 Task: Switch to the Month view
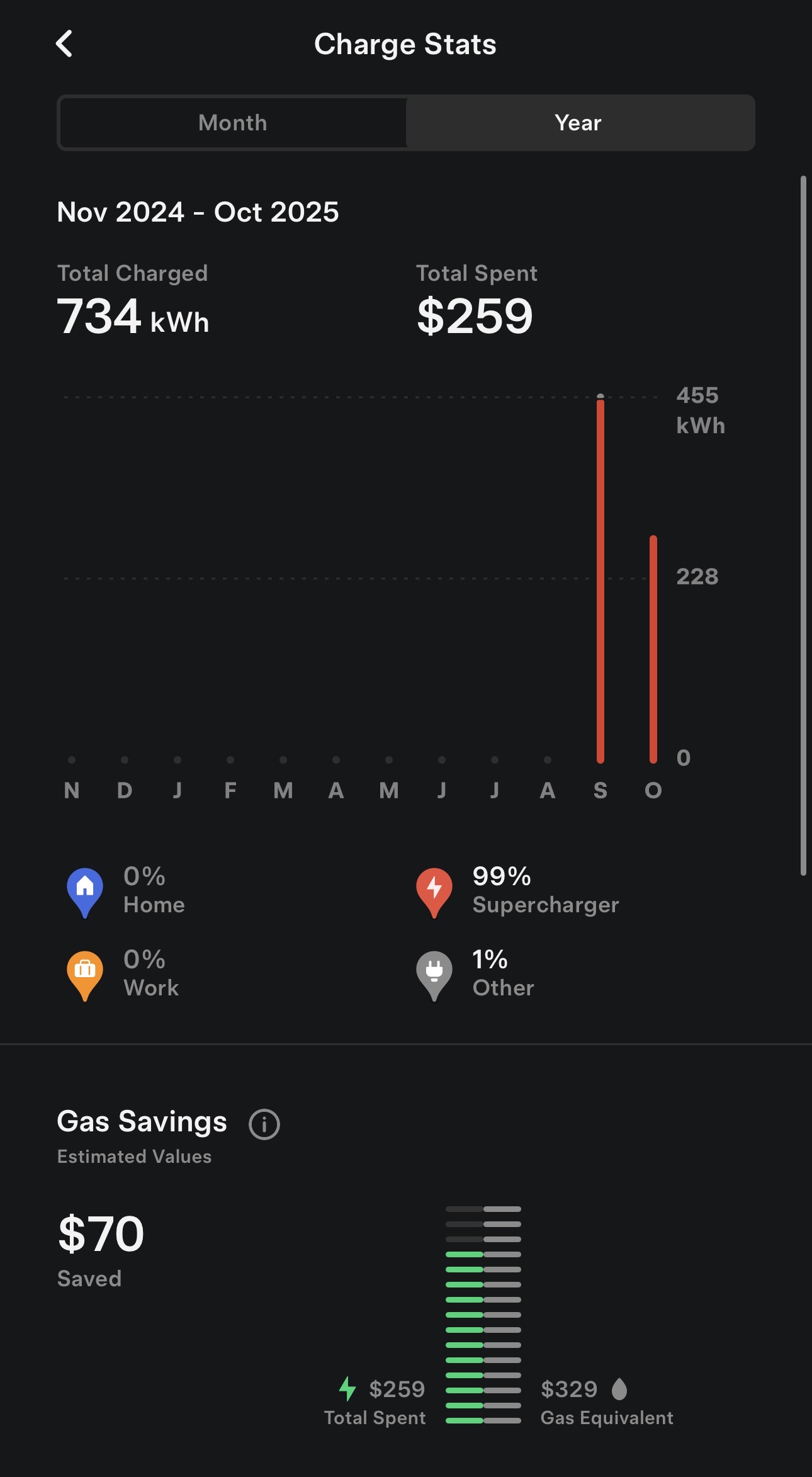(233, 123)
